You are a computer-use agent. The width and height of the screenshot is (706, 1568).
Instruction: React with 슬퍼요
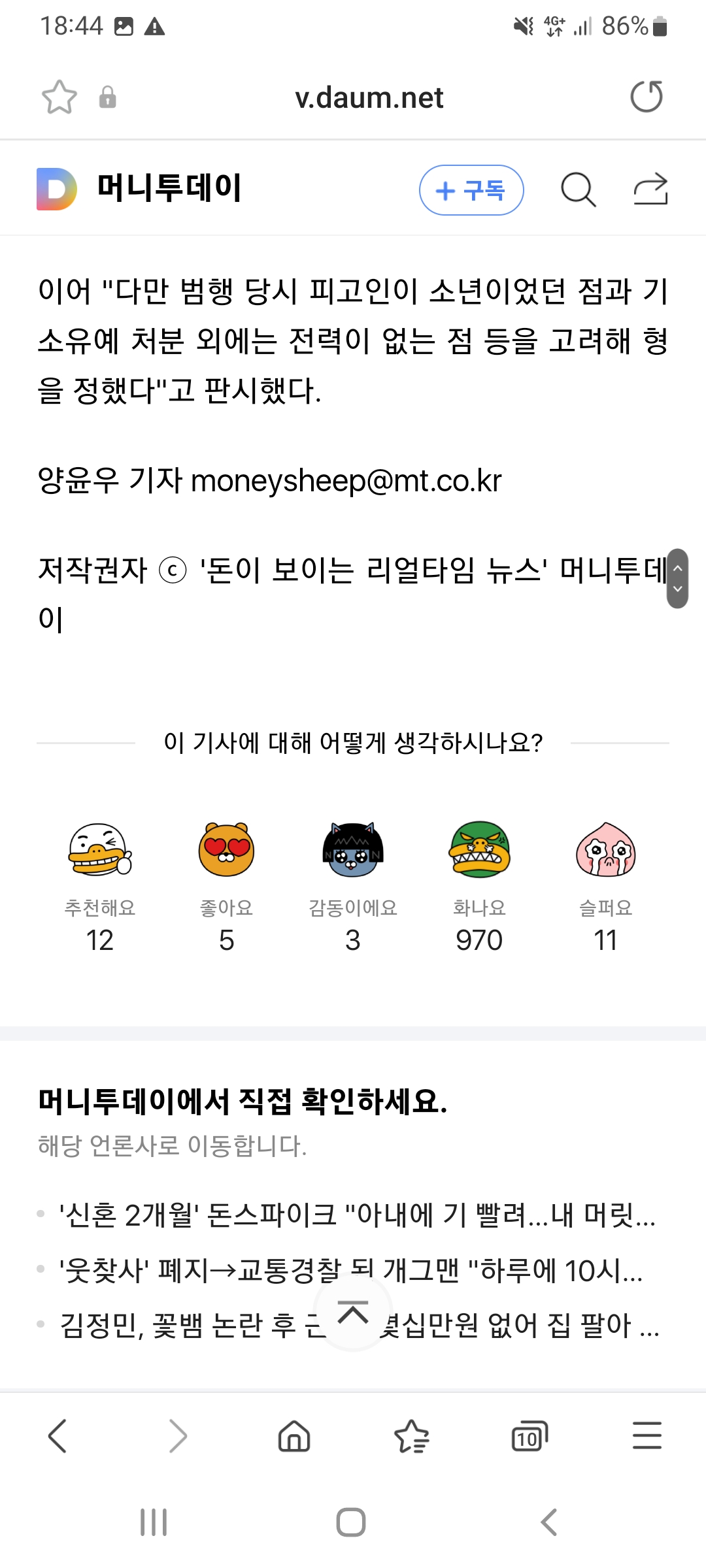tap(605, 849)
